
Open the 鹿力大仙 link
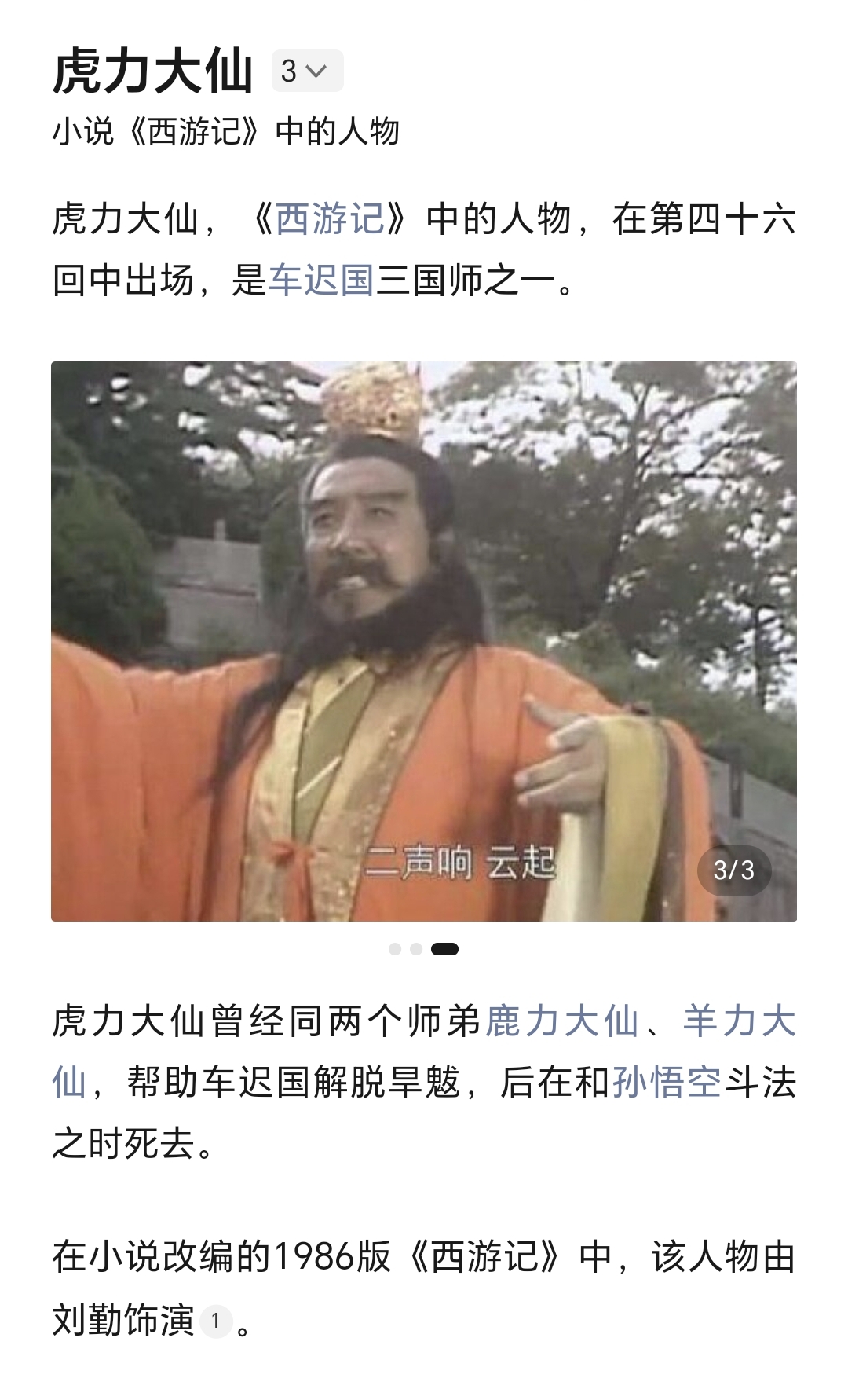(x=562, y=1021)
